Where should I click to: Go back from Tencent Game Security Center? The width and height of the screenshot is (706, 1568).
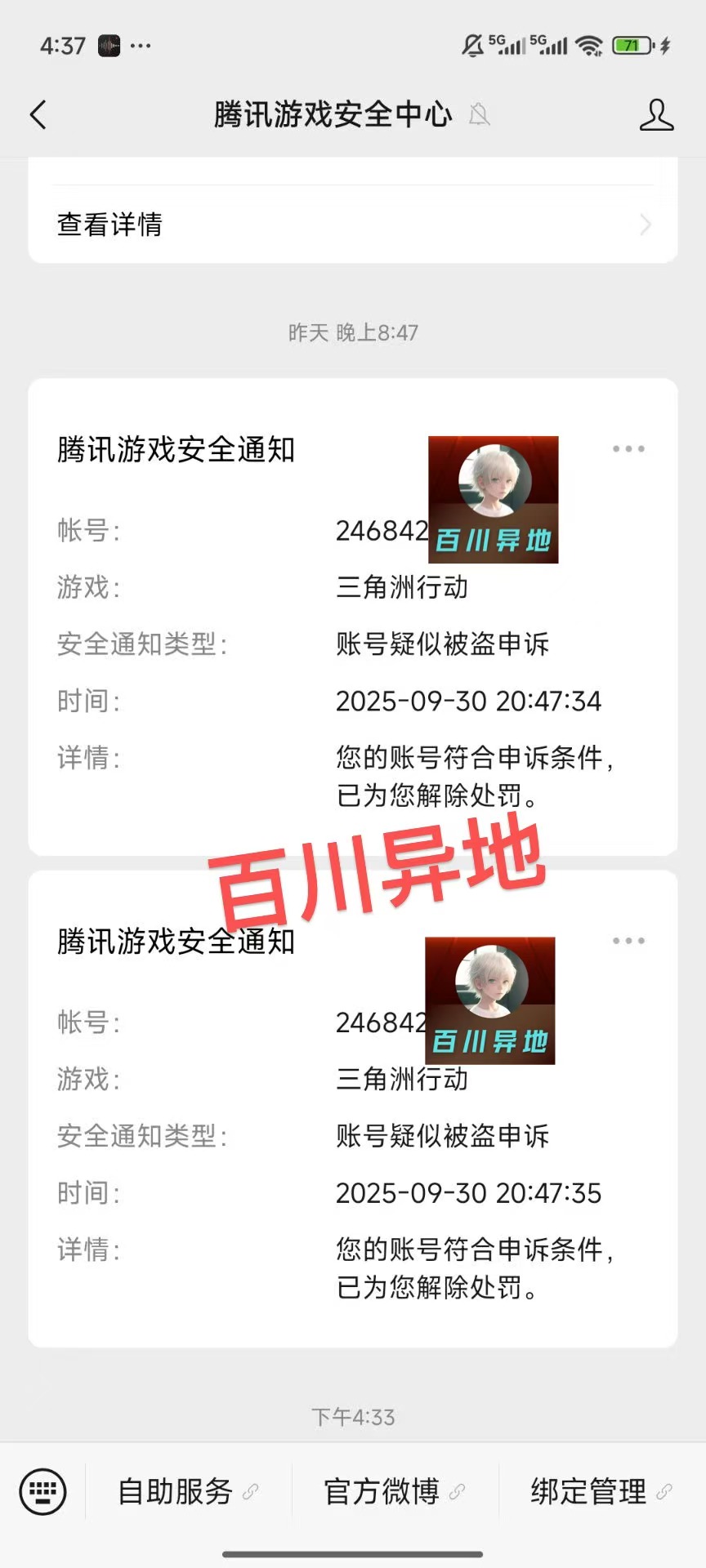[x=38, y=115]
